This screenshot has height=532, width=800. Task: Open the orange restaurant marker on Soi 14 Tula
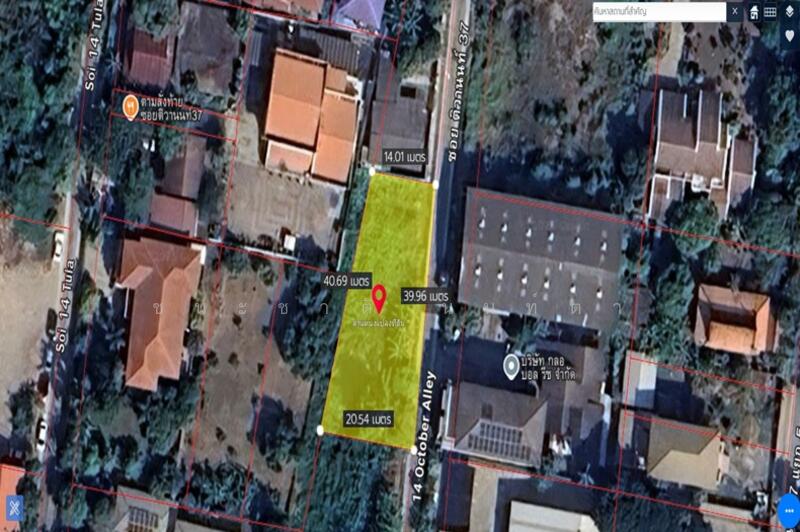[x=130, y=105]
